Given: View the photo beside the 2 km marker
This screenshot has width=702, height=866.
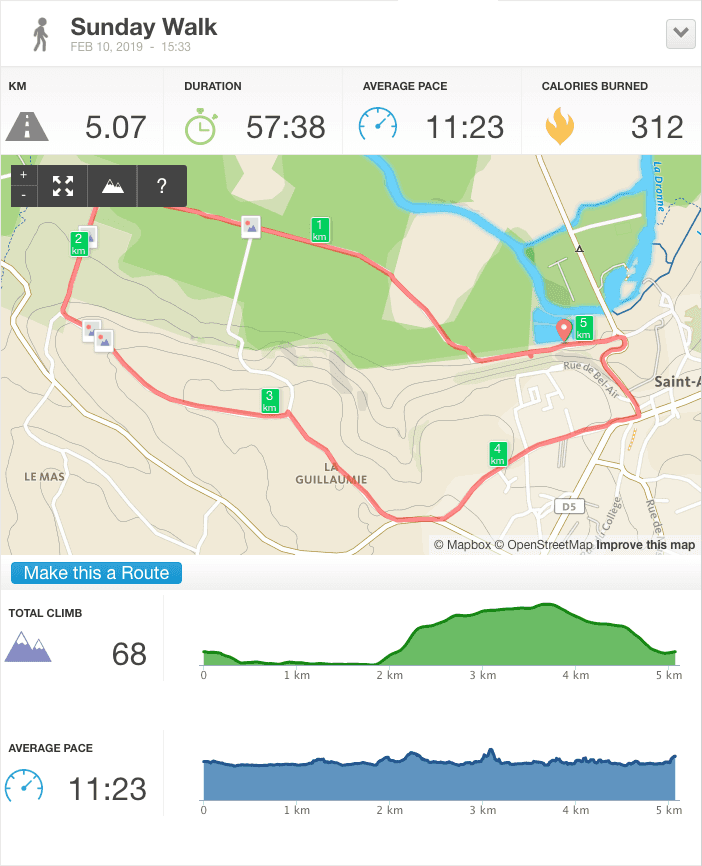Looking at the screenshot, I should tap(90, 236).
